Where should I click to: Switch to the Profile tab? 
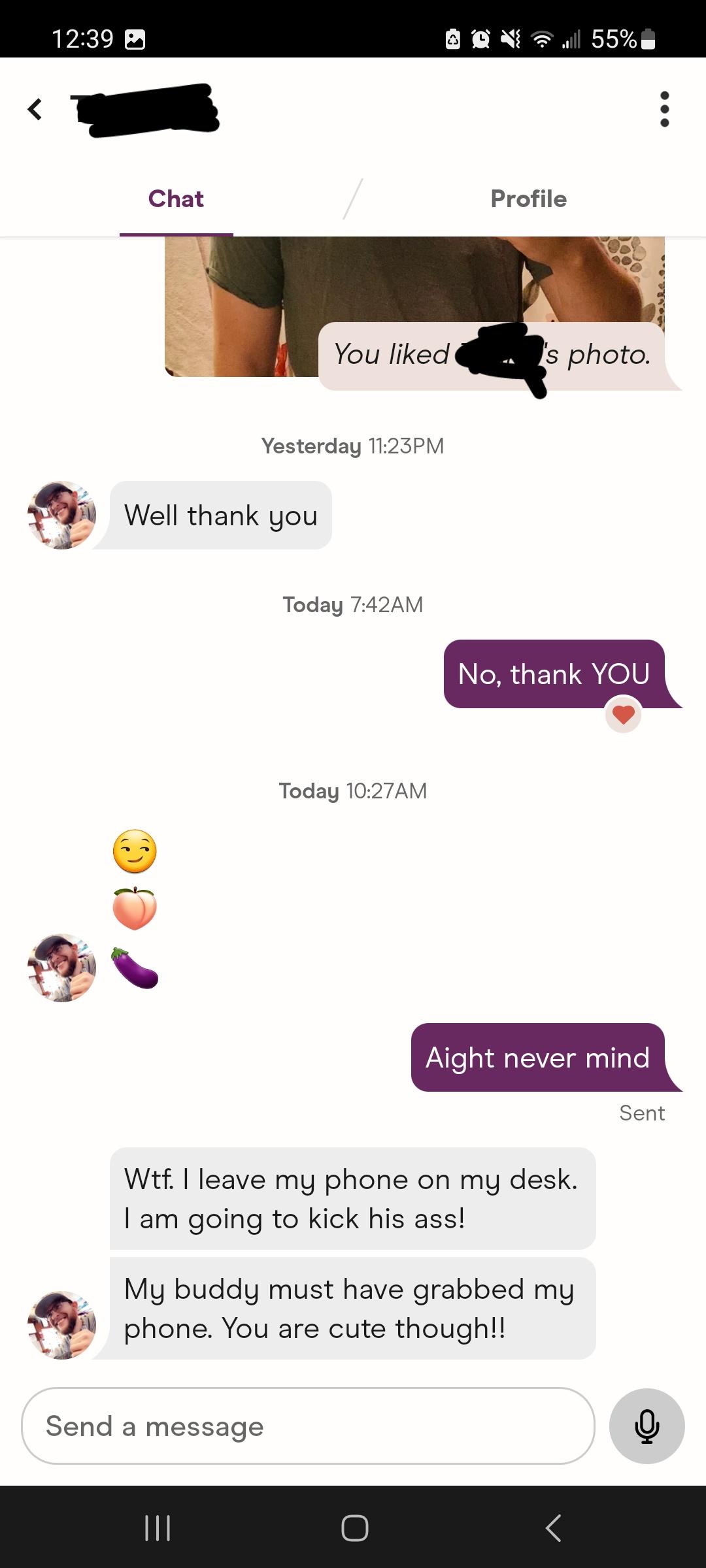pyautogui.click(x=528, y=199)
